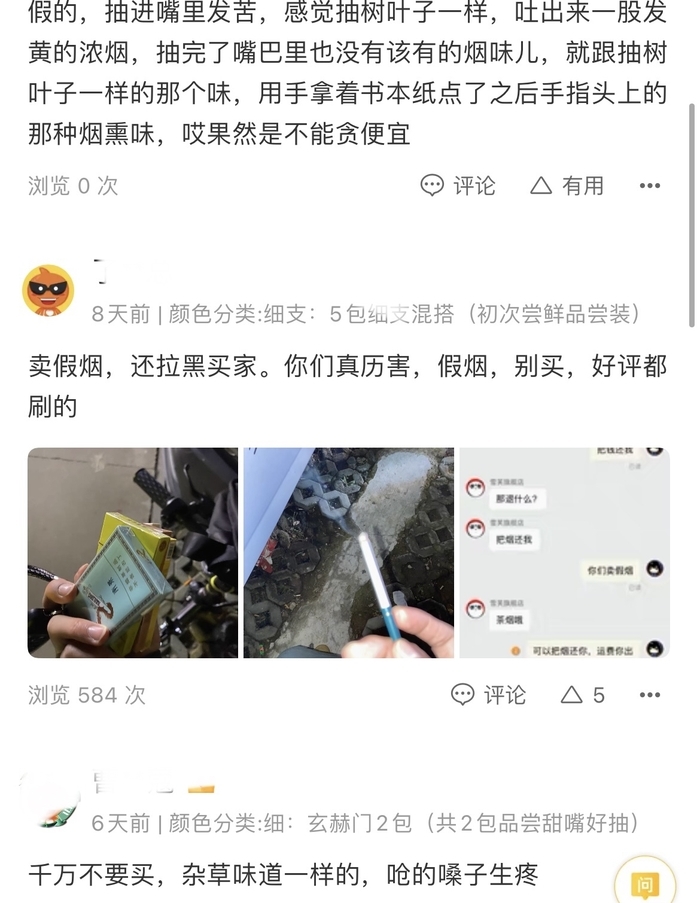Tap the floating 问 ask button
This screenshot has width=700, height=903.
[645, 884]
